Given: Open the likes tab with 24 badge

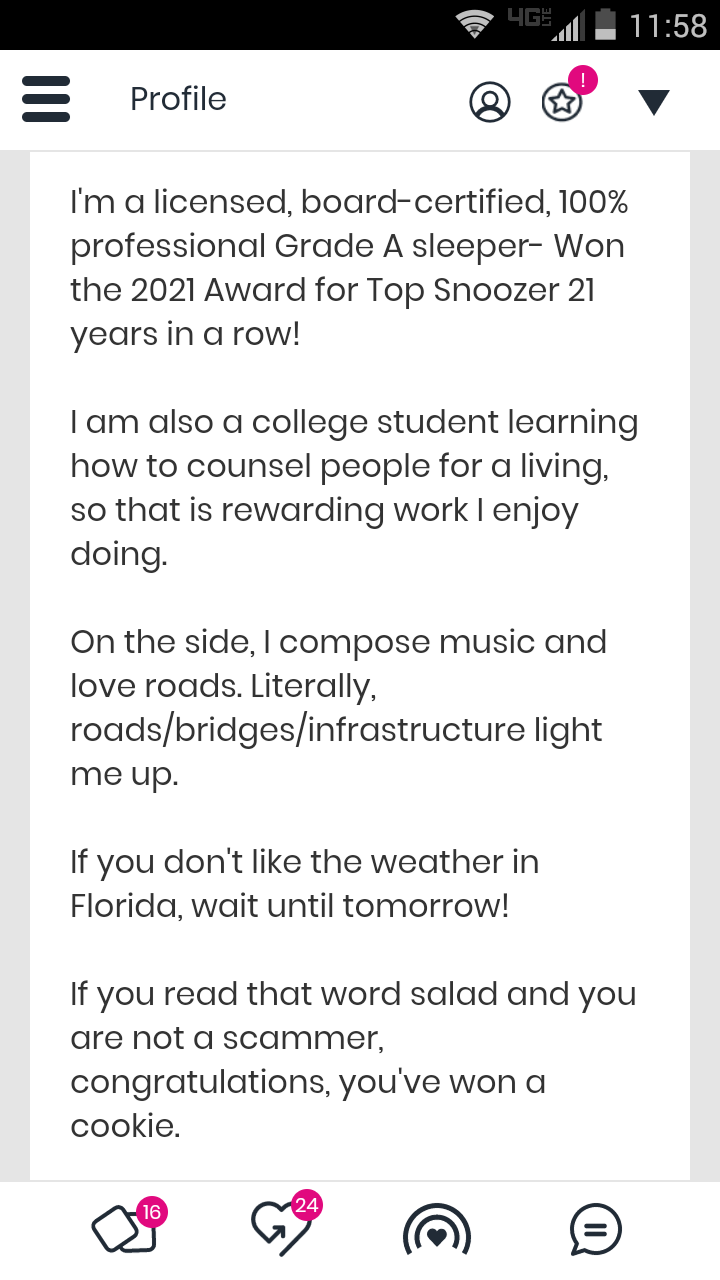Looking at the screenshot, I should pyautogui.click(x=282, y=1229).
